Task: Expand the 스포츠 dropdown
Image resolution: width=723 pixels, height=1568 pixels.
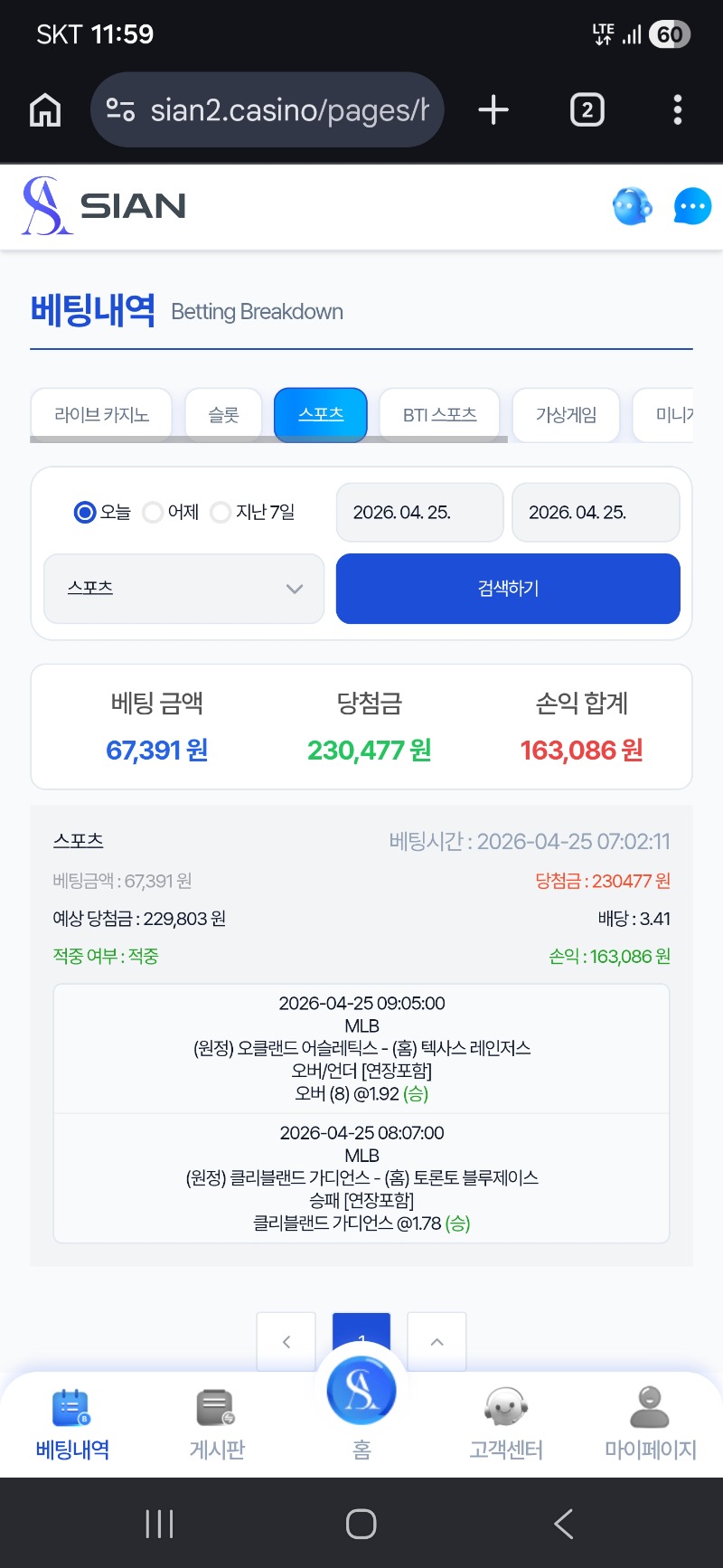Action: tap(183, 589)
